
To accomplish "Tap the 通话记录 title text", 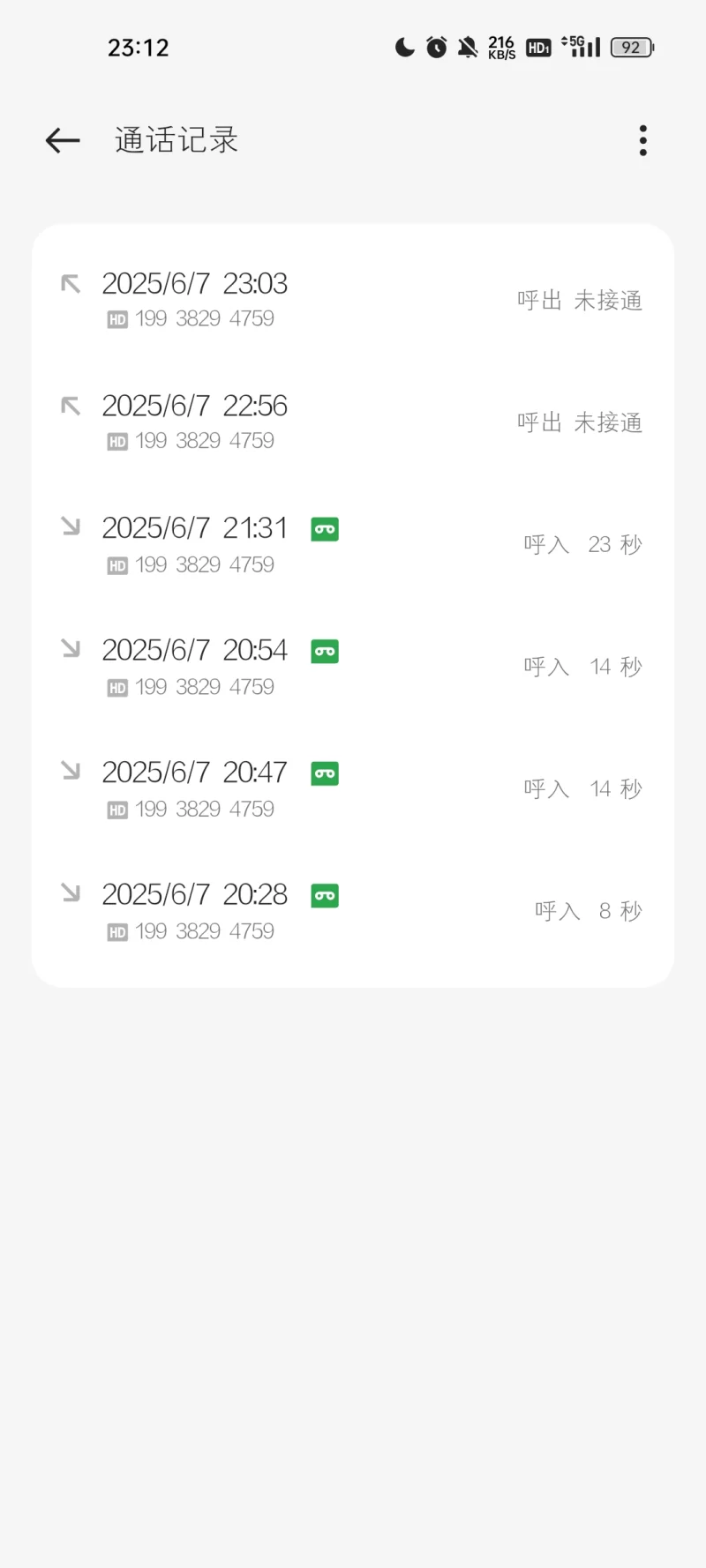I will pos(176,140).
